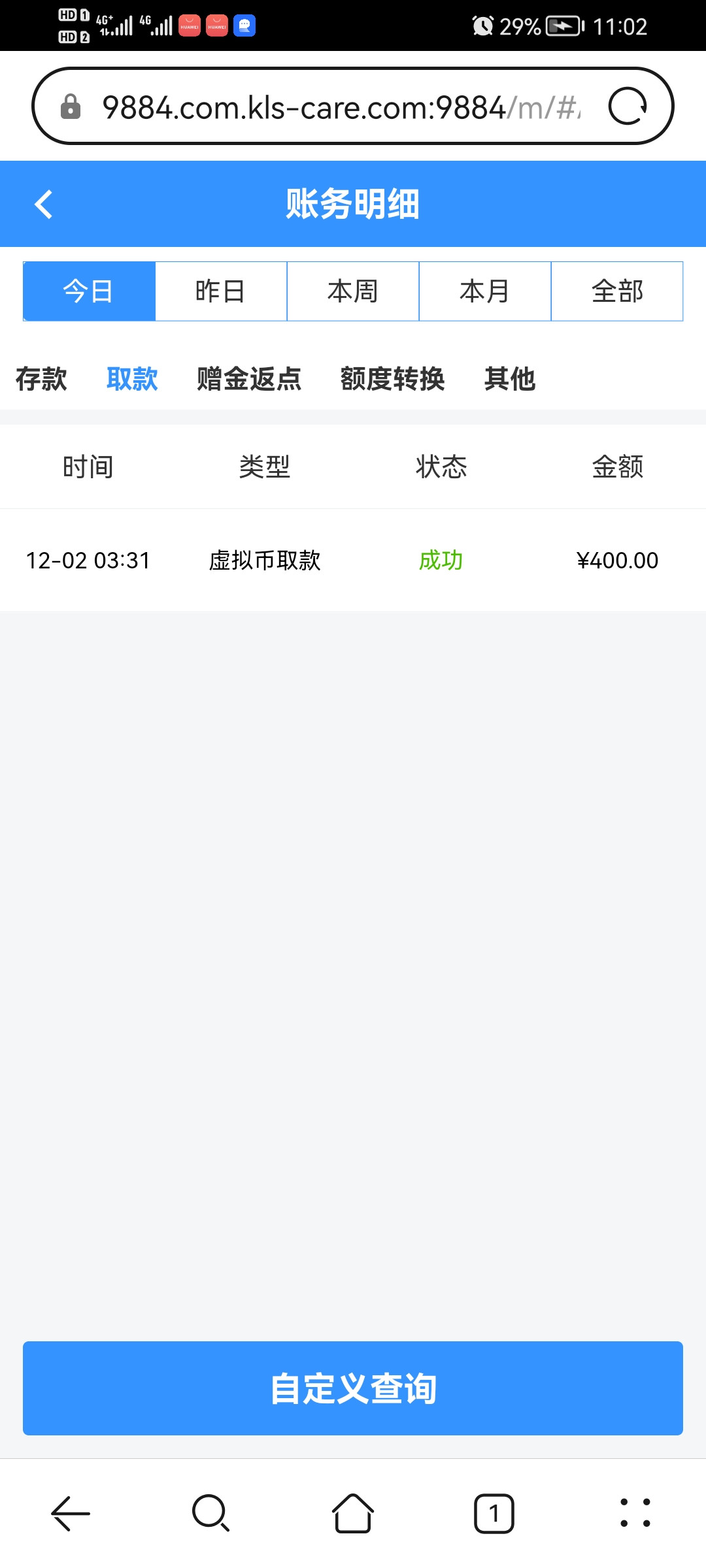Open the 其他 category tab
This screenshot has width=706, height=1568.
point(510,379)
